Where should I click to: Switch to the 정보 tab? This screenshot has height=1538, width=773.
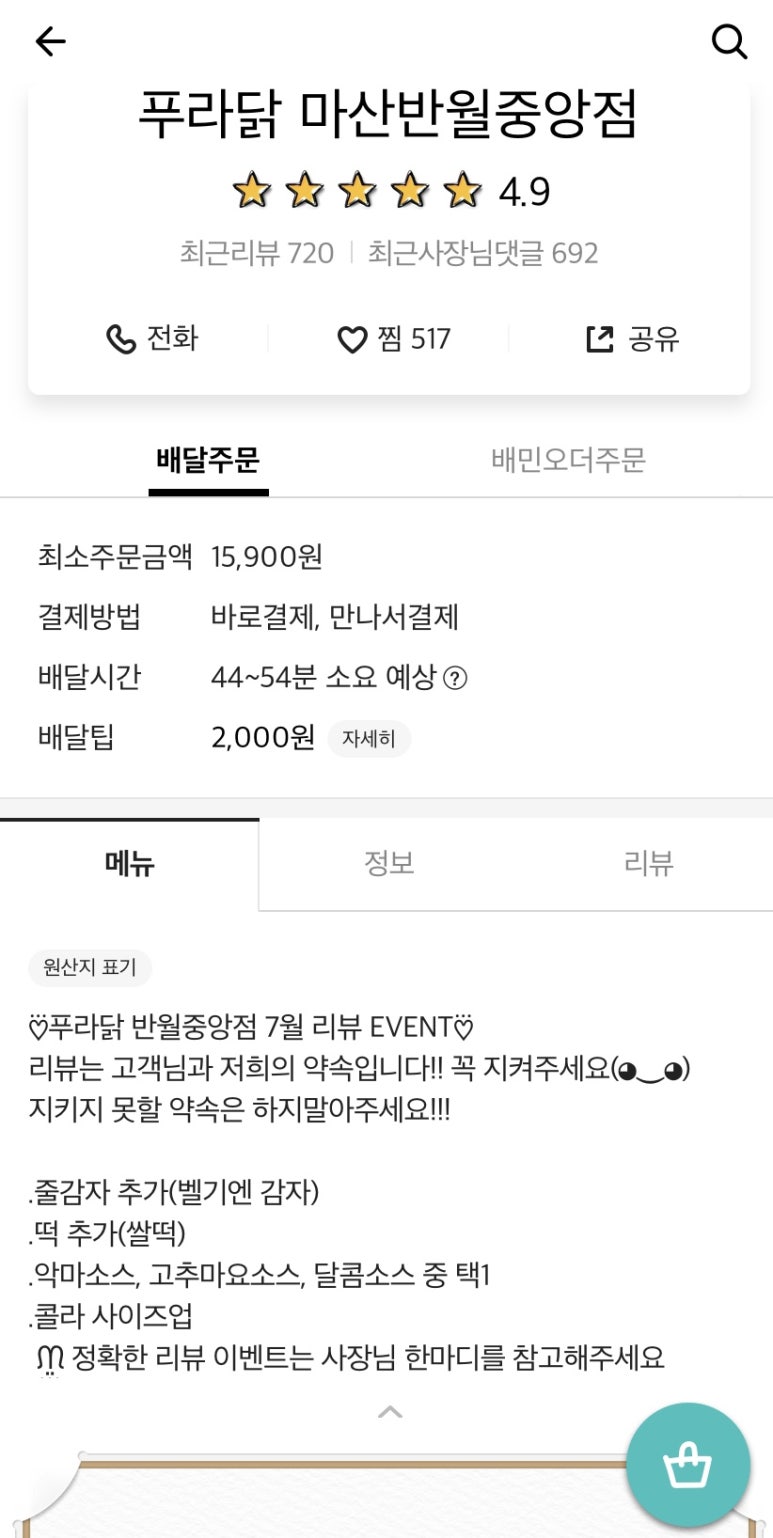click(389, 864)
